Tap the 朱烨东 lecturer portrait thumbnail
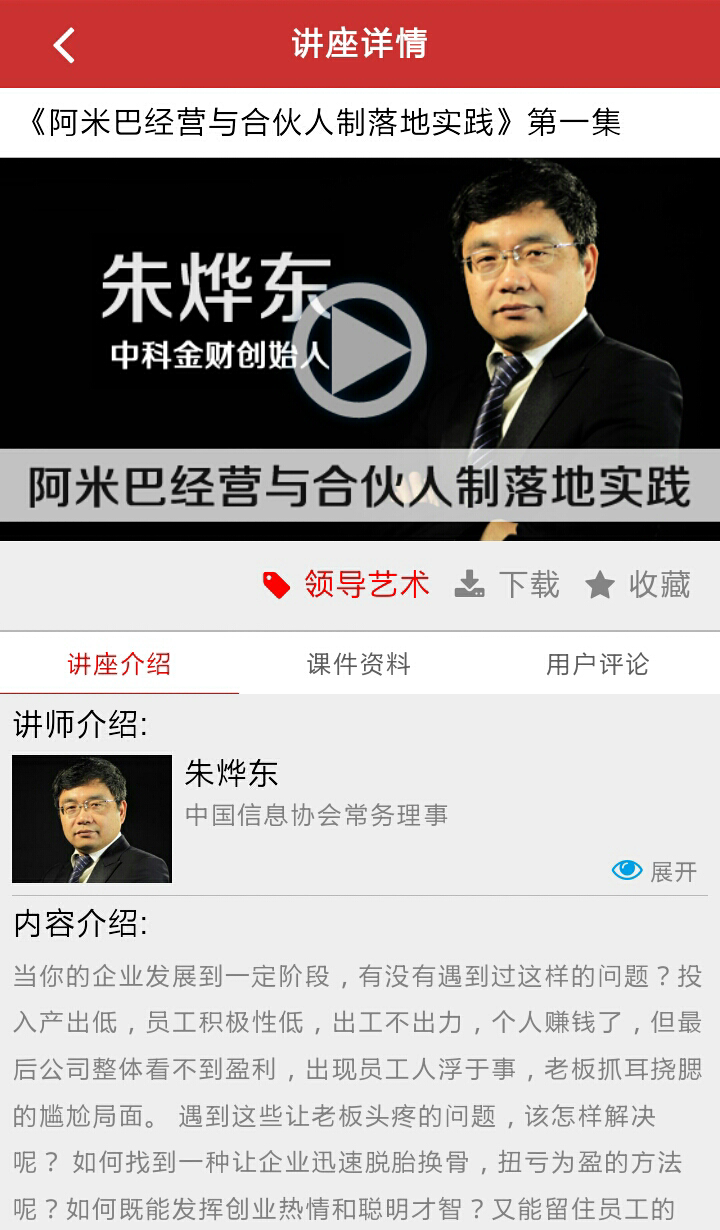 [x=91, y=818]
